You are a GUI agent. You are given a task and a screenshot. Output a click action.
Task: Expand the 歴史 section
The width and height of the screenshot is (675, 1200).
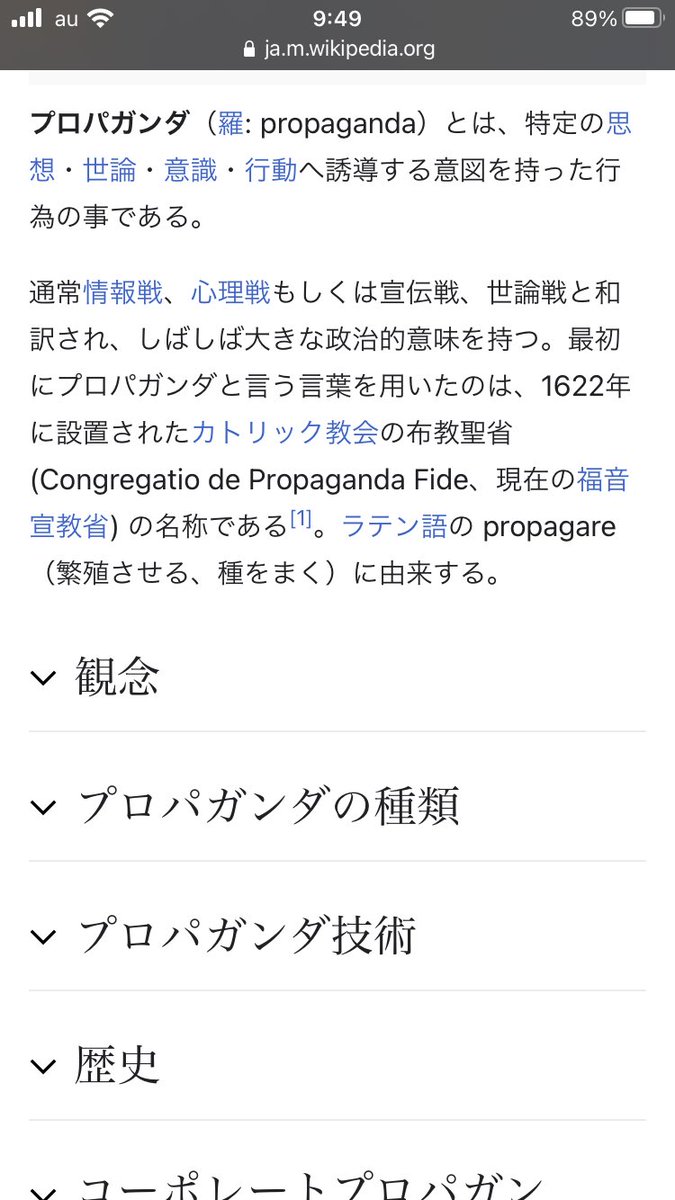pyautogui.click(x=337, y=1066)
